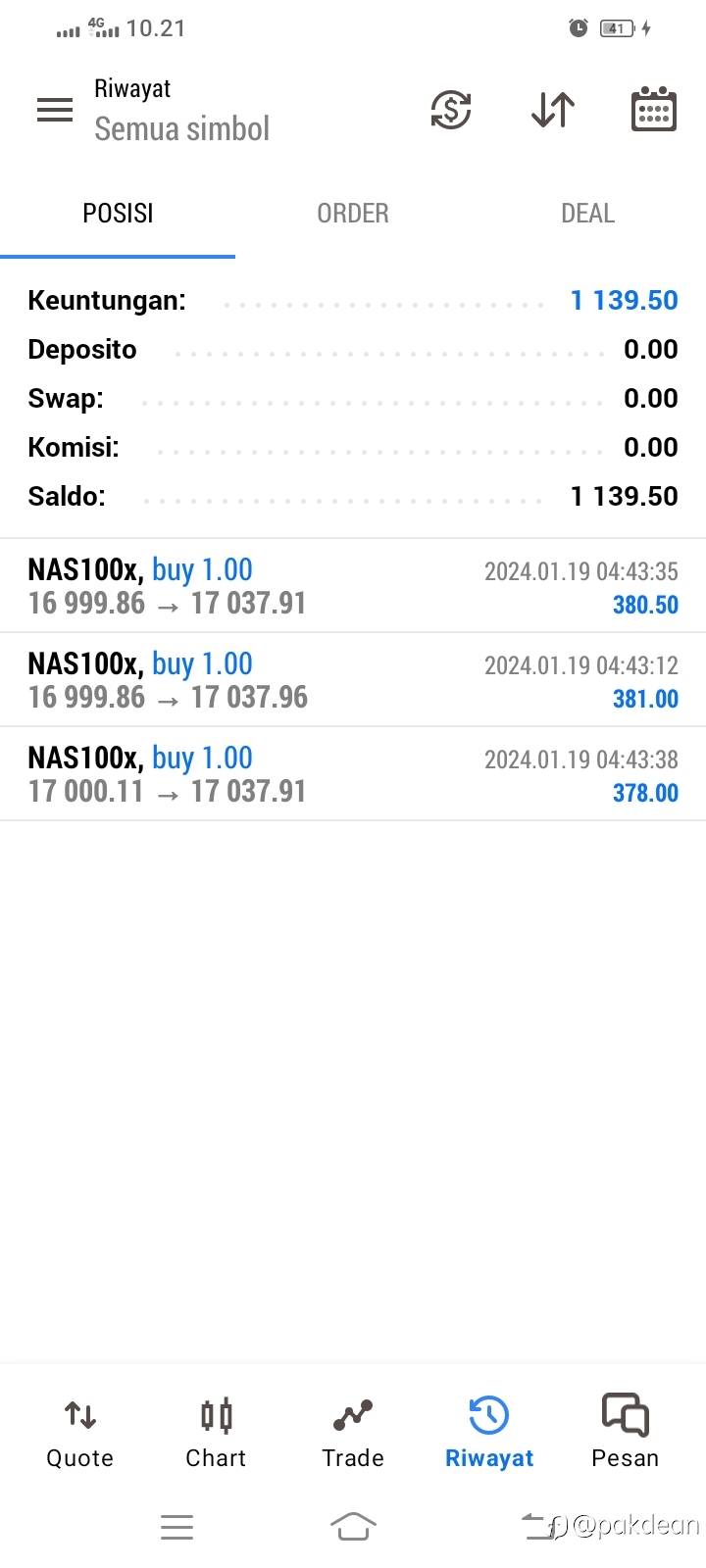Go to the Trade tab
706x1568 pixels.
[x=353, y=1433]
